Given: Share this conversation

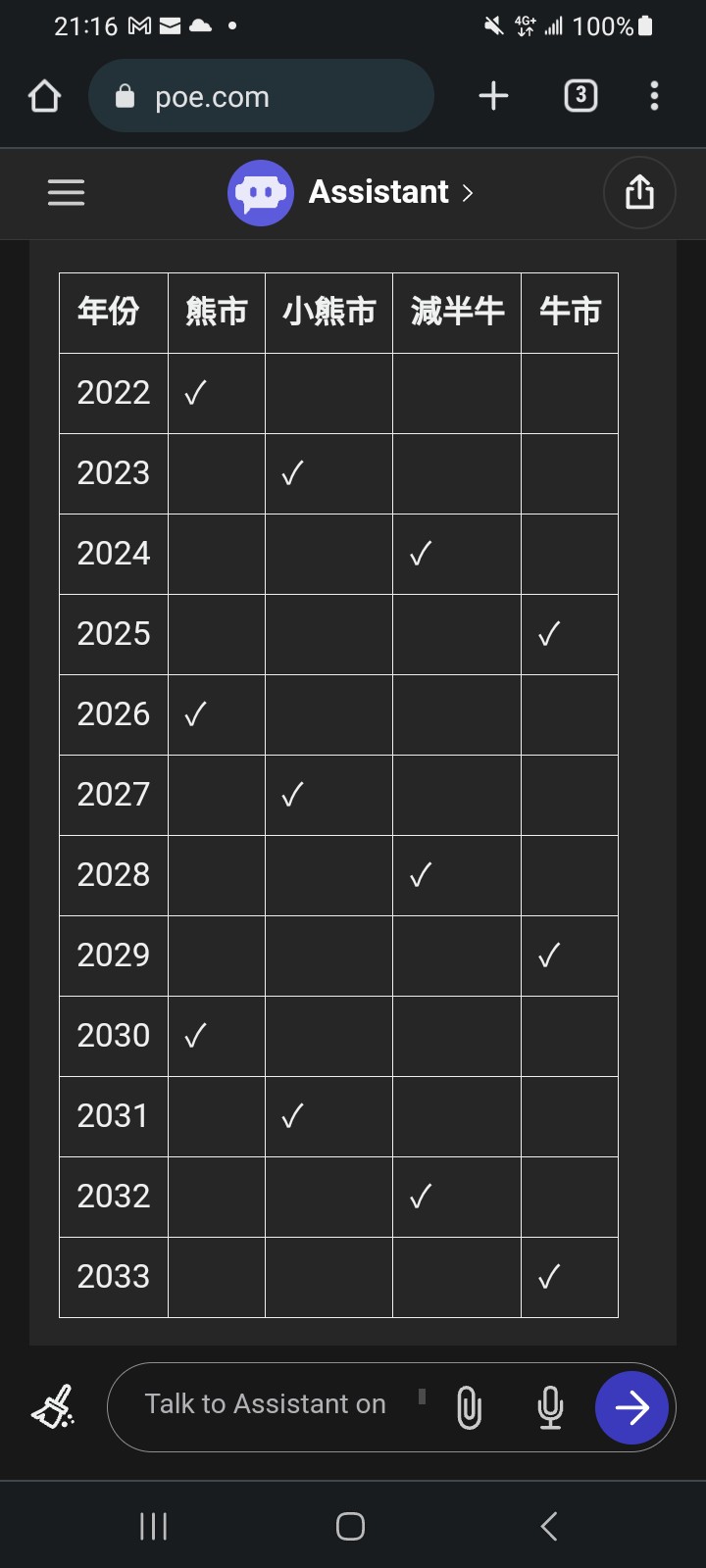Looking at the screenshot, I should tap(639, 192).
